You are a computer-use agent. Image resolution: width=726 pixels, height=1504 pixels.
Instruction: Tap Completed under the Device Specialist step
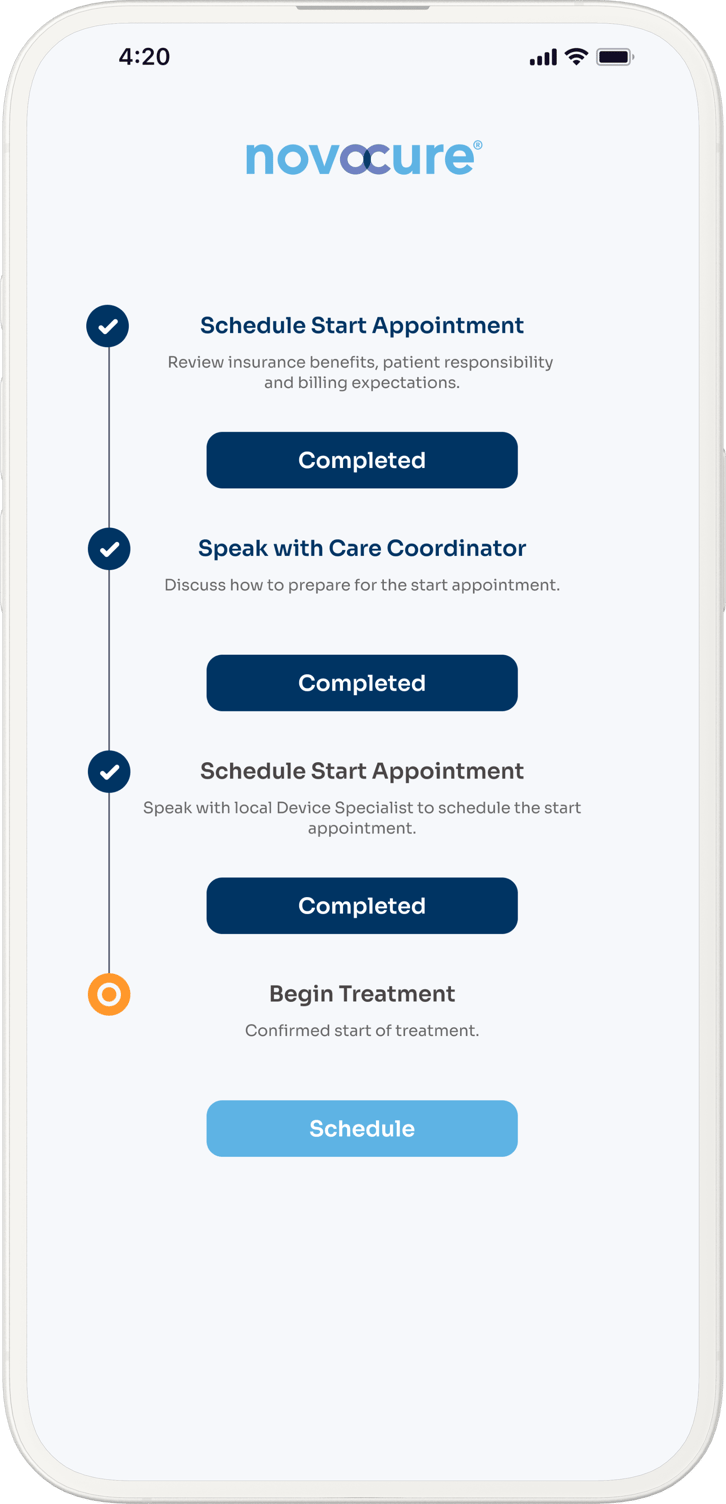tap(362, 906)
